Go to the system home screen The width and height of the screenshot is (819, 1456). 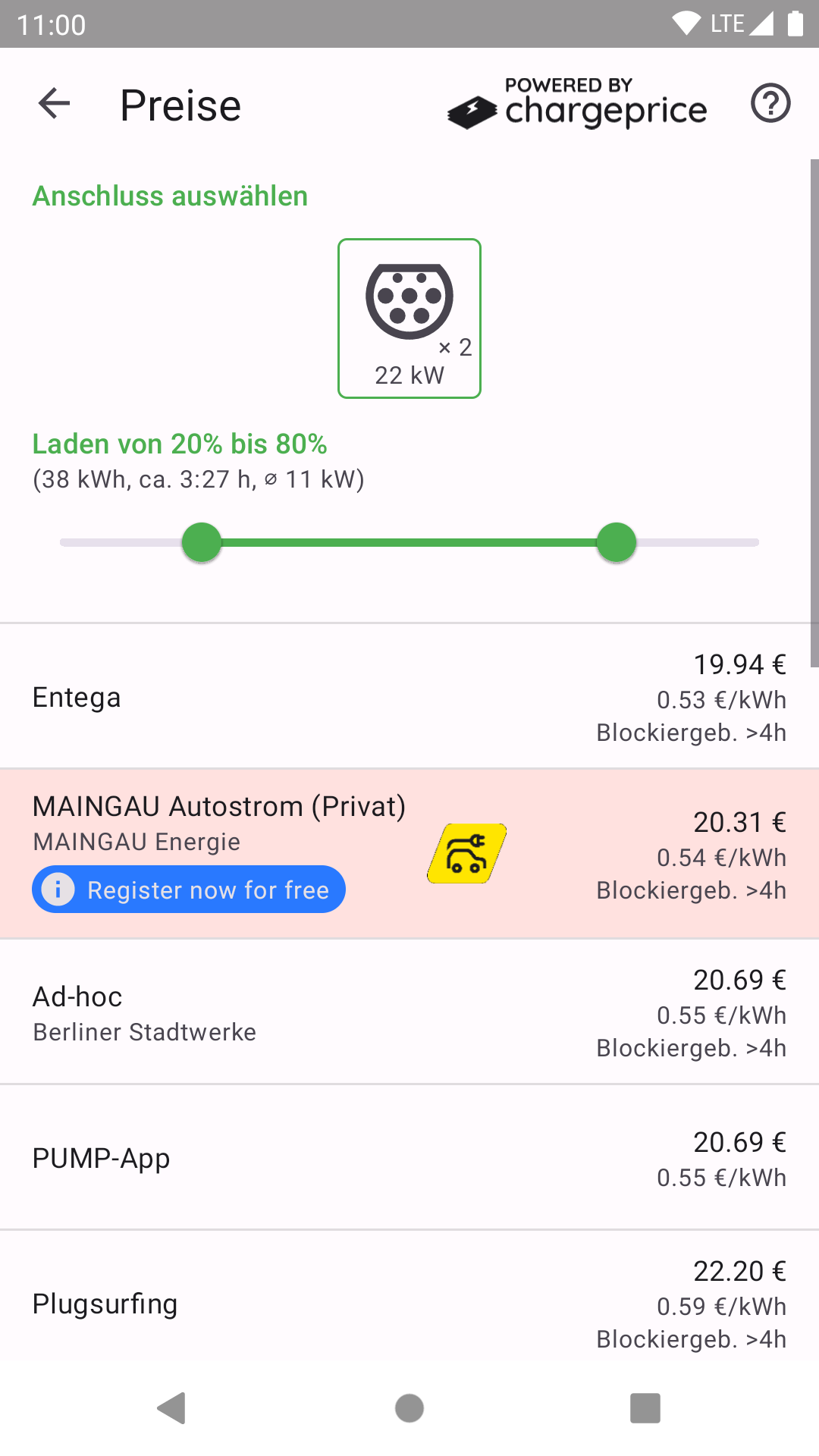point(409,1408)
